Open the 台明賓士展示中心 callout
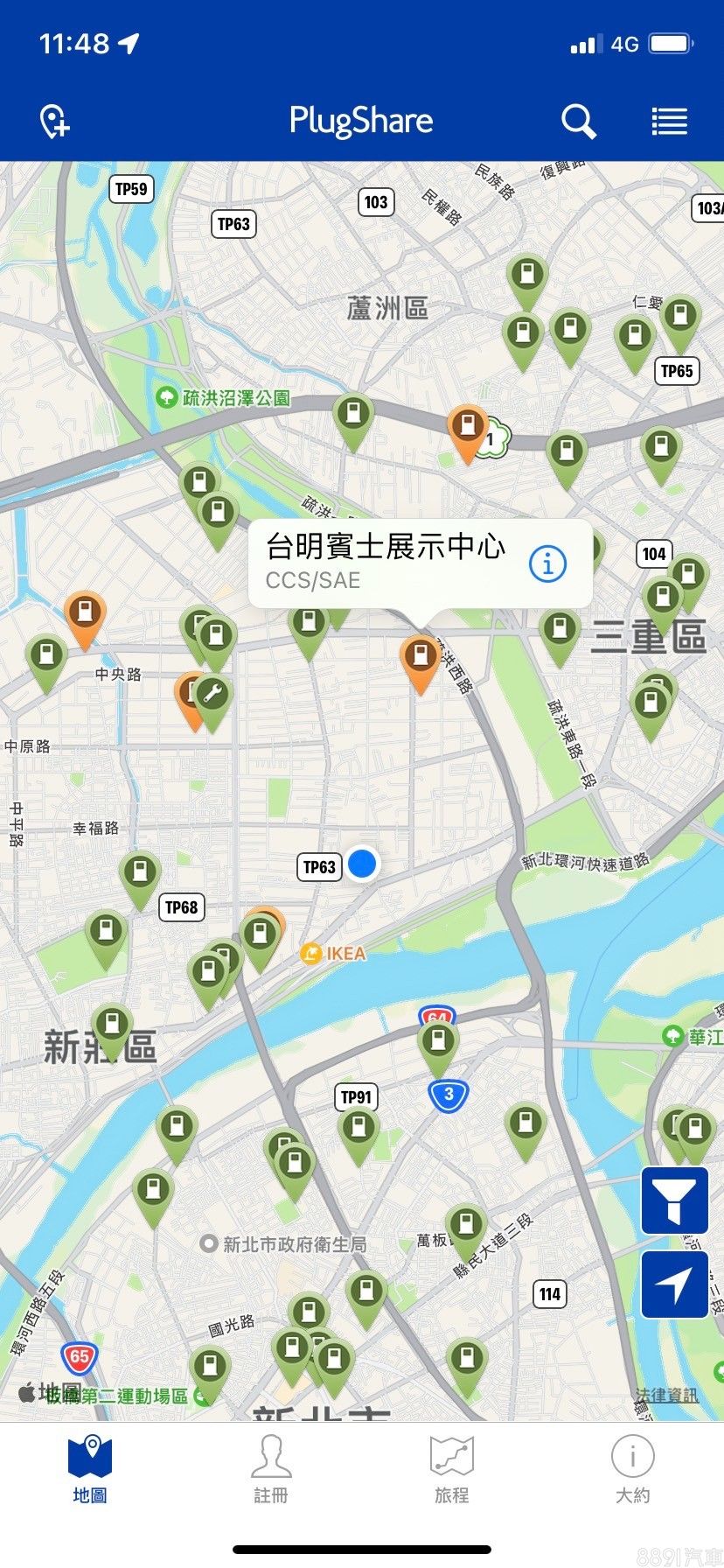The width and height of the screenshot is (724, 1568). (386, 562)
